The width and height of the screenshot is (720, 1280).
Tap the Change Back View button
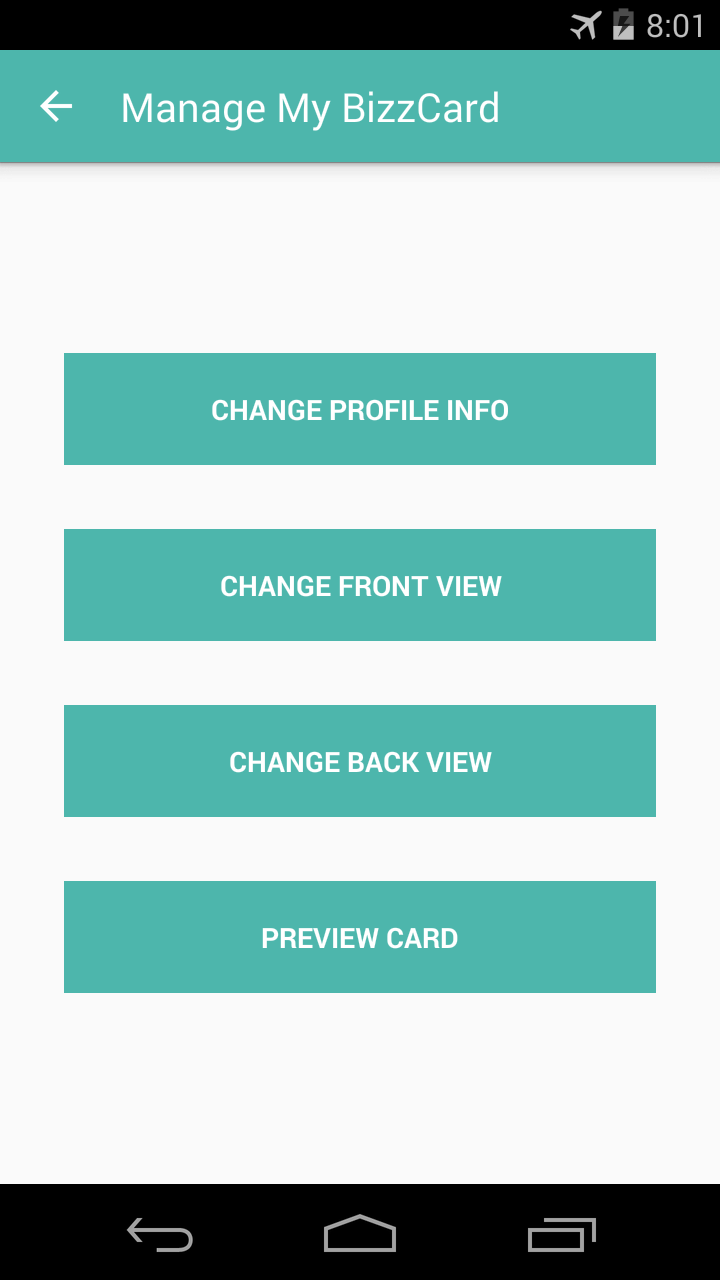click(x=360, y=761)
